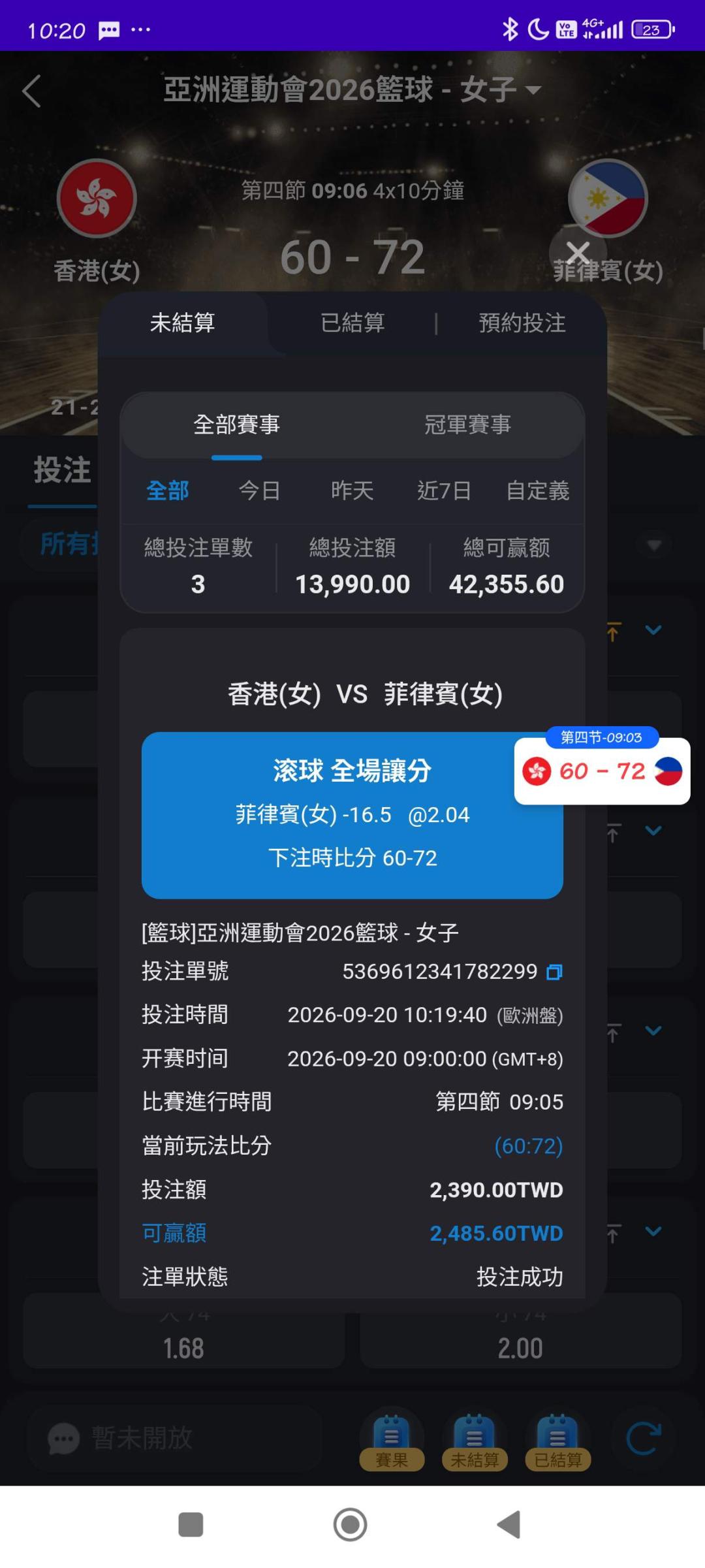The height and width of the screenshot is (1568, 705).
Task: Open the 亞洲運動會2026籃球 league dropdown
Action: pyautogui.click(x=352, y=89)
